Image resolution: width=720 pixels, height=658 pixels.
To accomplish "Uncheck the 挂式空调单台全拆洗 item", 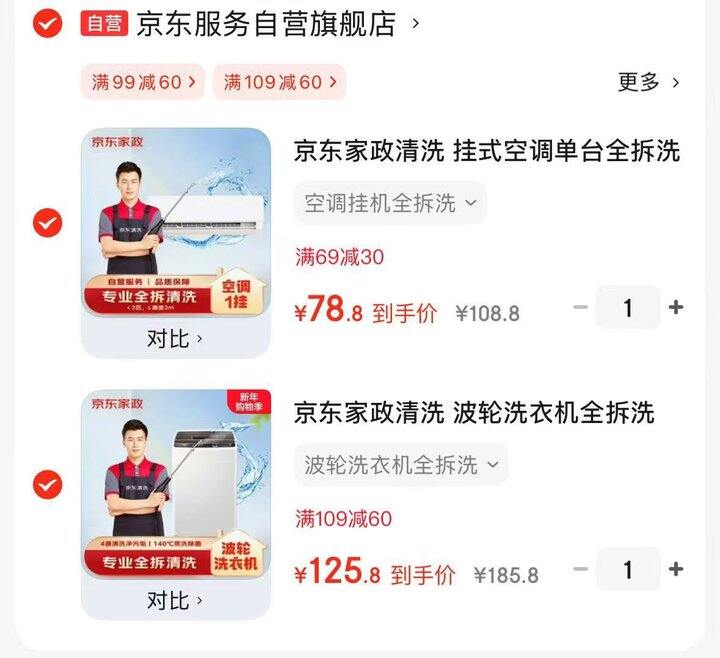I will tap(47, 223).
